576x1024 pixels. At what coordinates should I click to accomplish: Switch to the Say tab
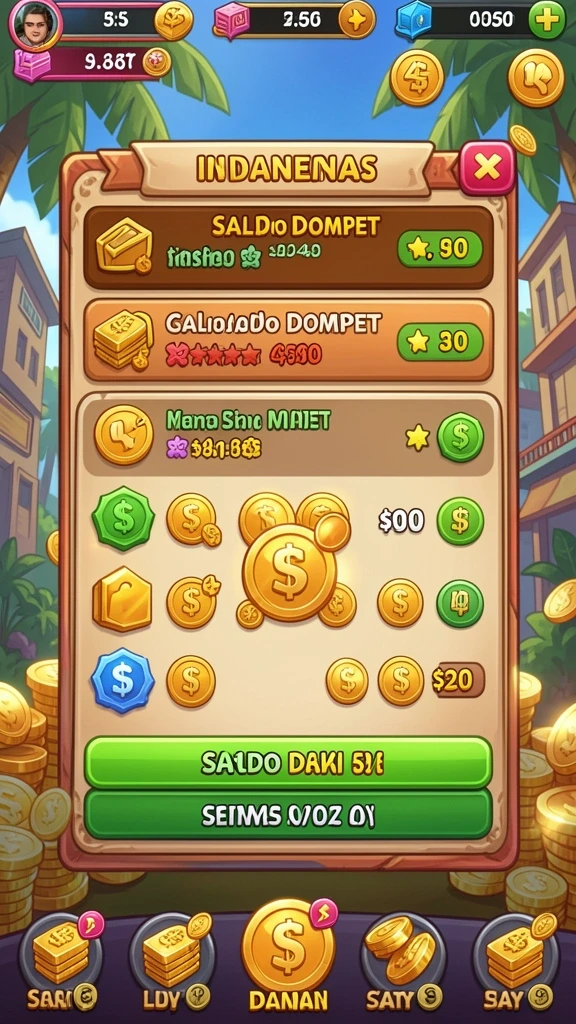point(516,959)
